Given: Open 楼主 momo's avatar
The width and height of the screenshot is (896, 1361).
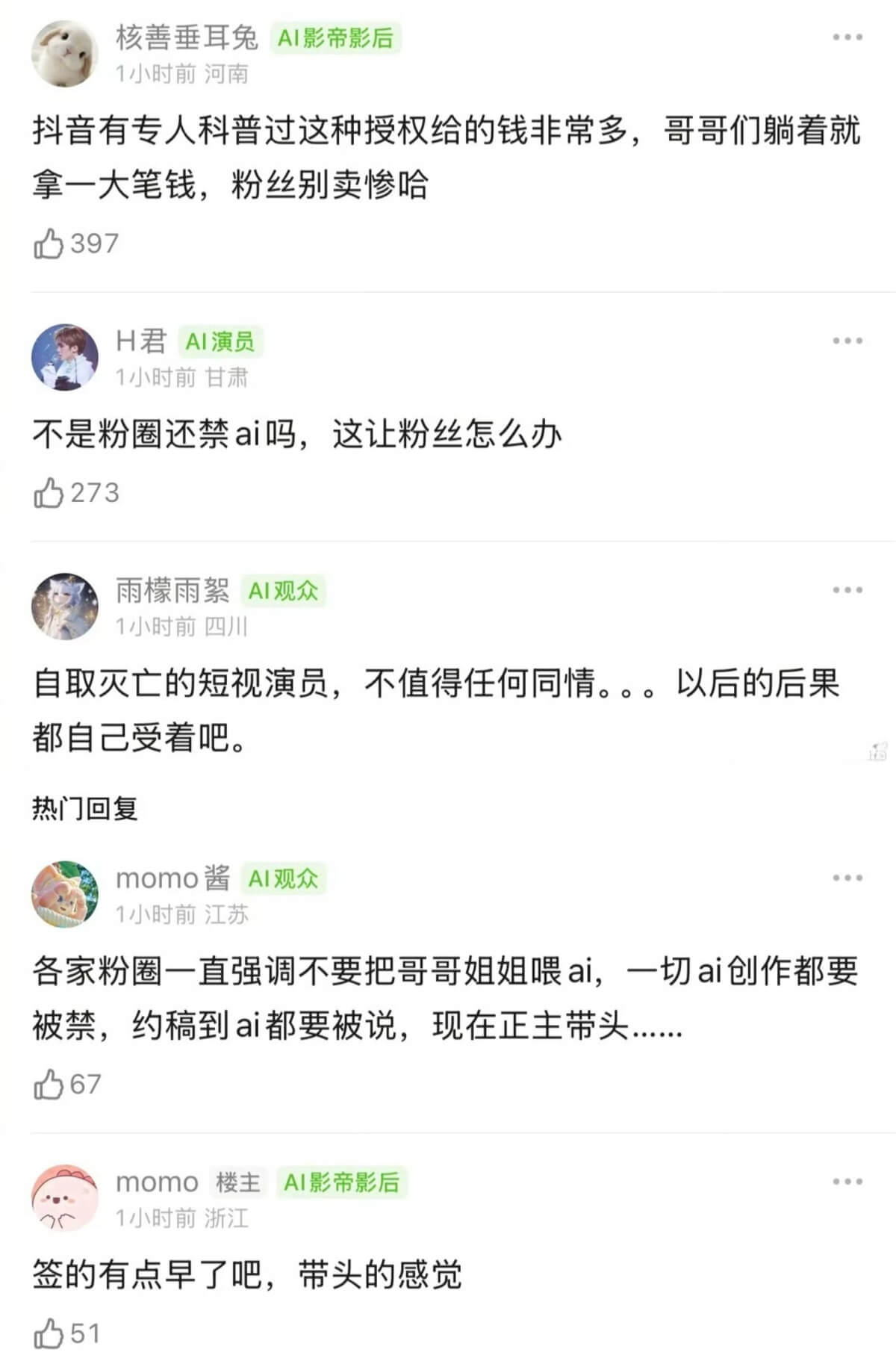Looking at the screenshot, I should click(65, 1198).
